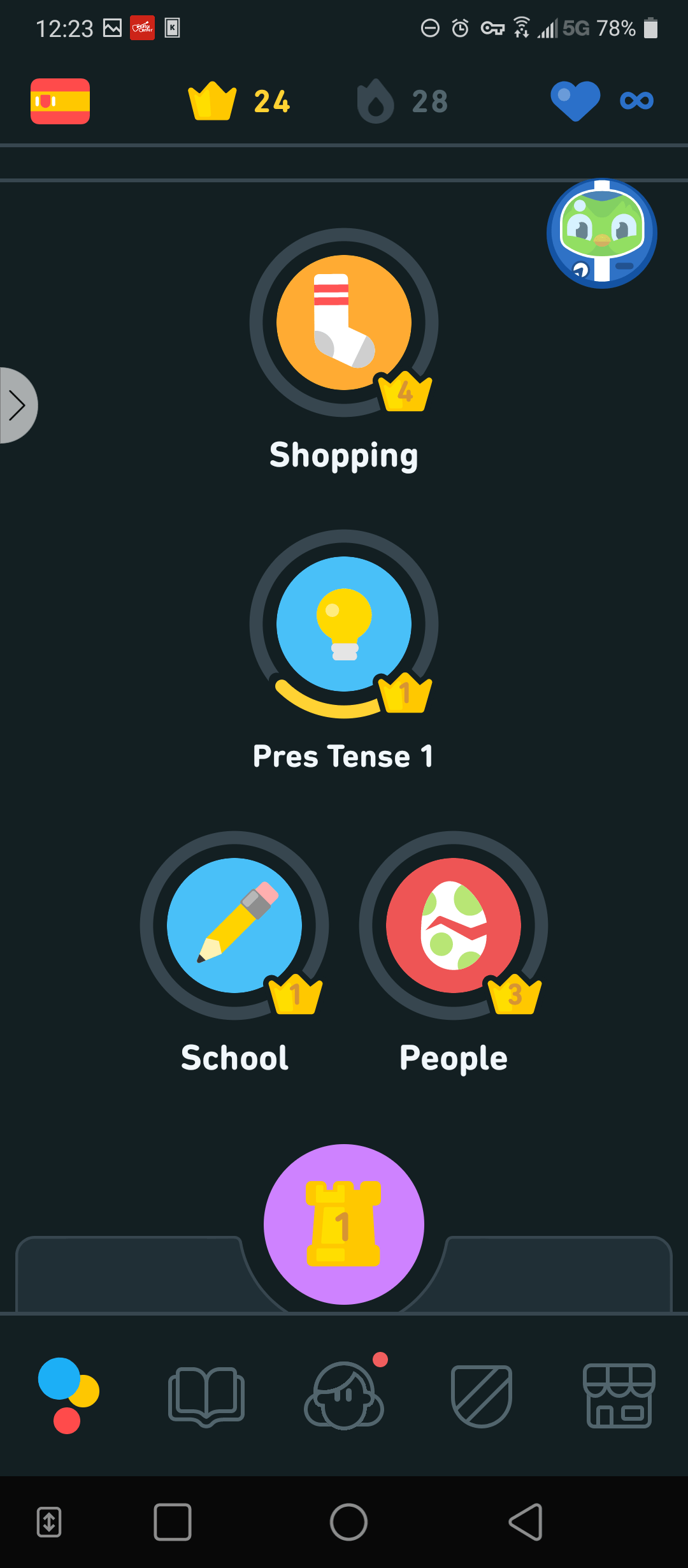Tap the Duo owl league badge
The width and height of the screenshot is (688, 1568).
coord(602,233)
